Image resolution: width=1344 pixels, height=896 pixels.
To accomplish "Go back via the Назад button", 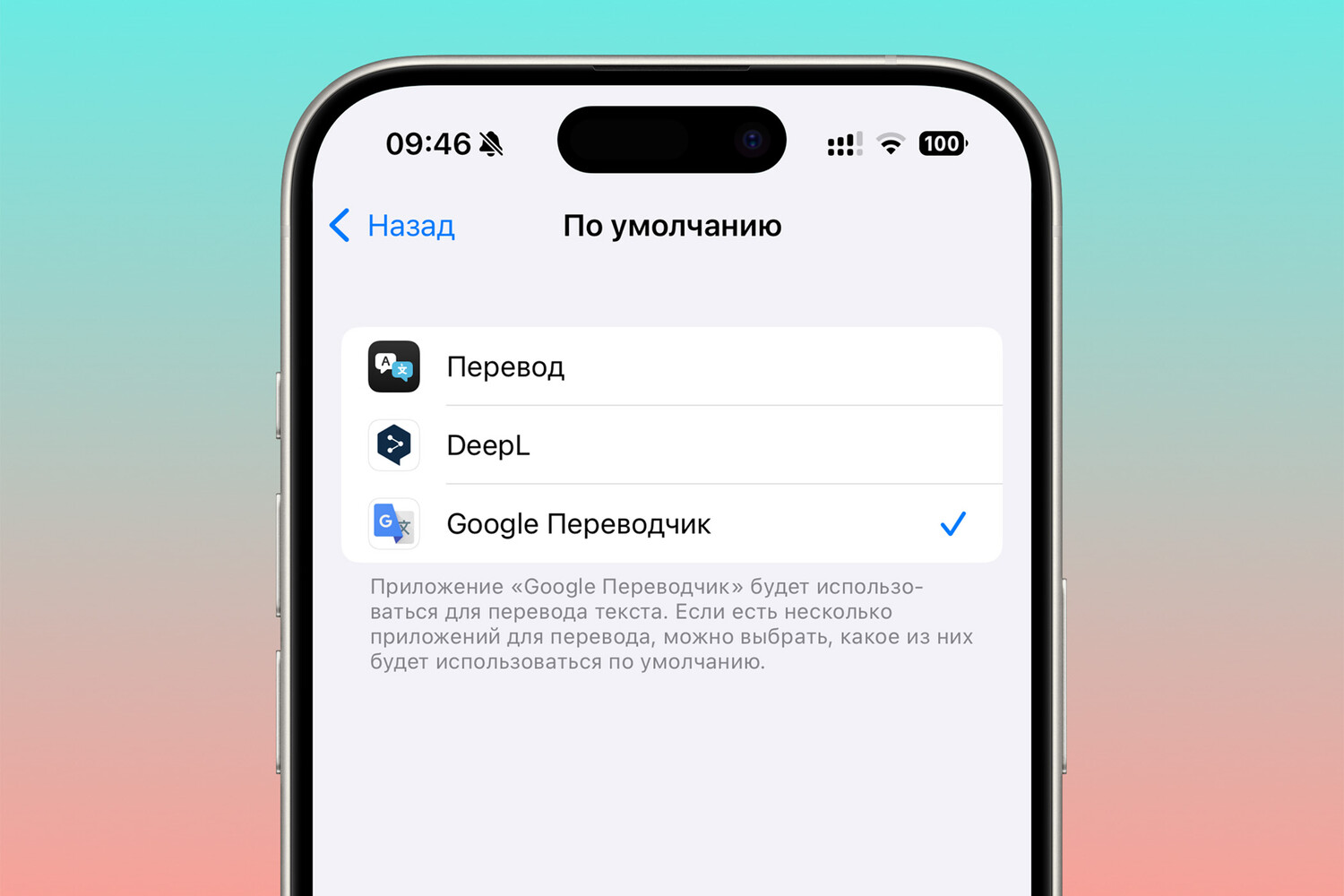I will coord(393,226).
